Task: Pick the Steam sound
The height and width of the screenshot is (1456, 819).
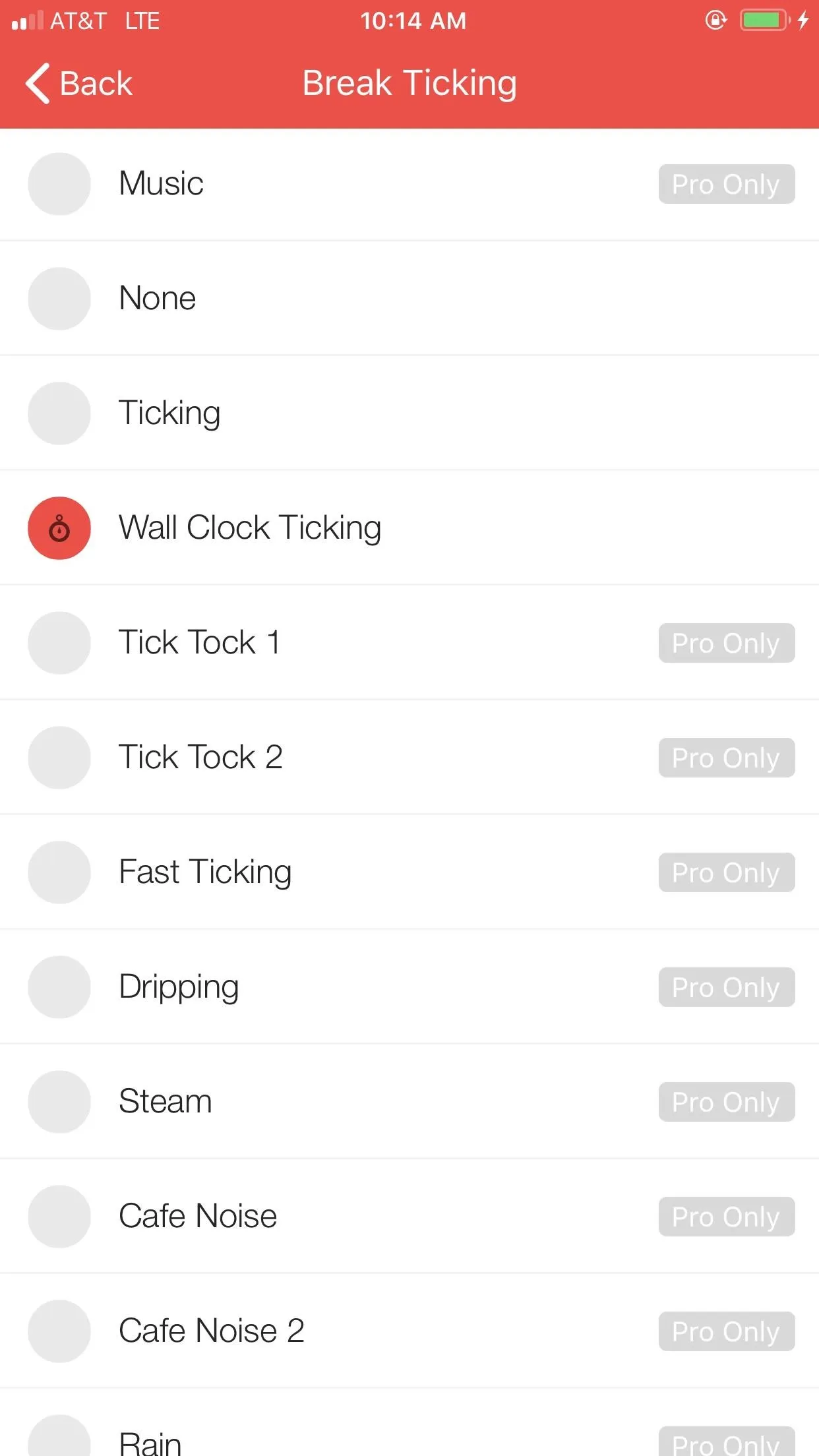Action: pos(409,1102)
